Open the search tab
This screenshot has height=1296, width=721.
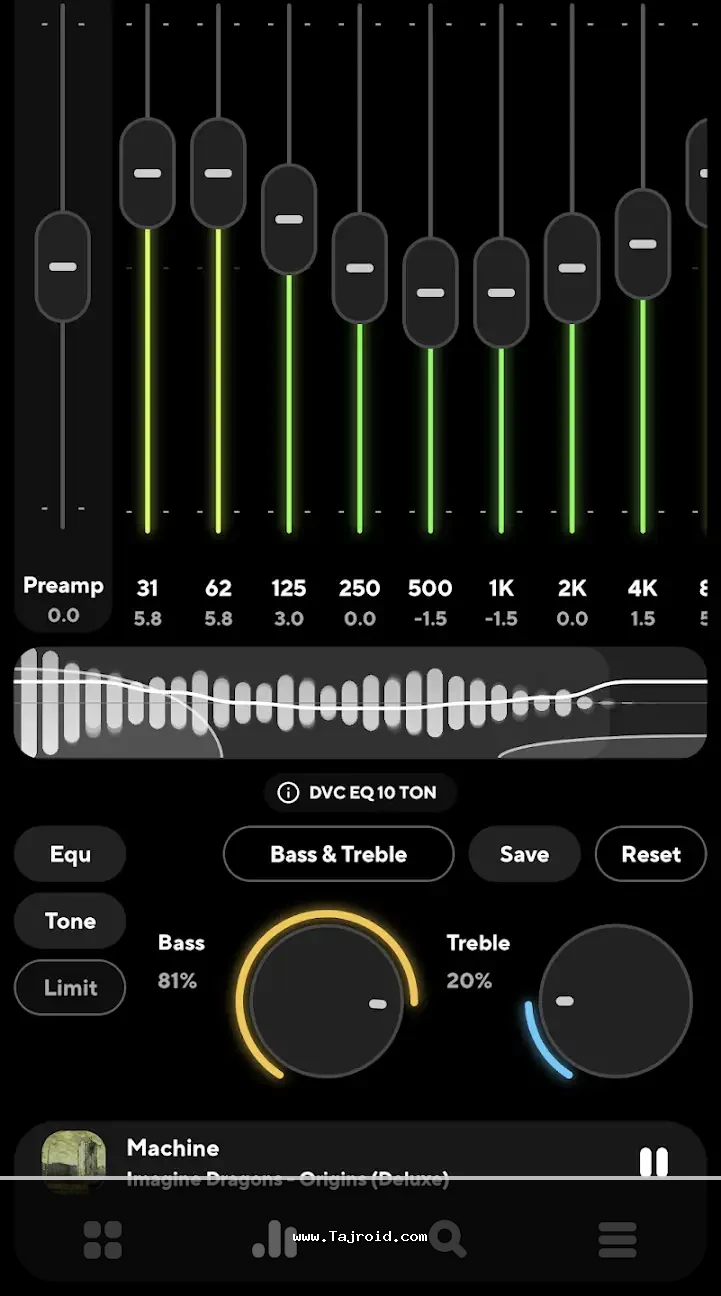[447, 1239]
